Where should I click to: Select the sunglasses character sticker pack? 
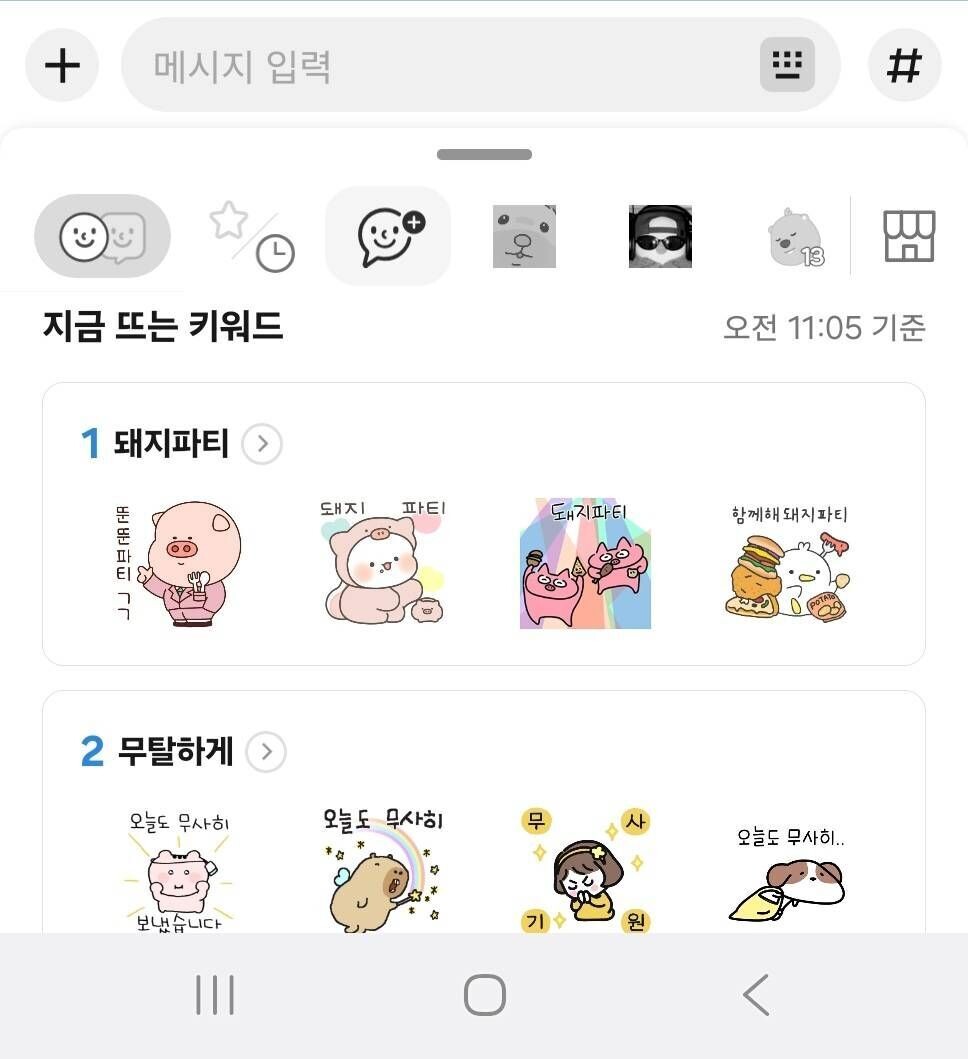coord(659,236)
